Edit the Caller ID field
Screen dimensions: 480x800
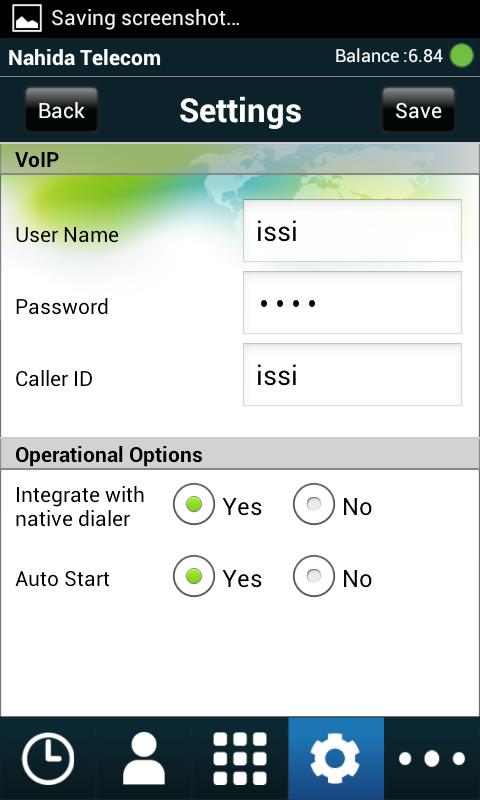[352, 374]
